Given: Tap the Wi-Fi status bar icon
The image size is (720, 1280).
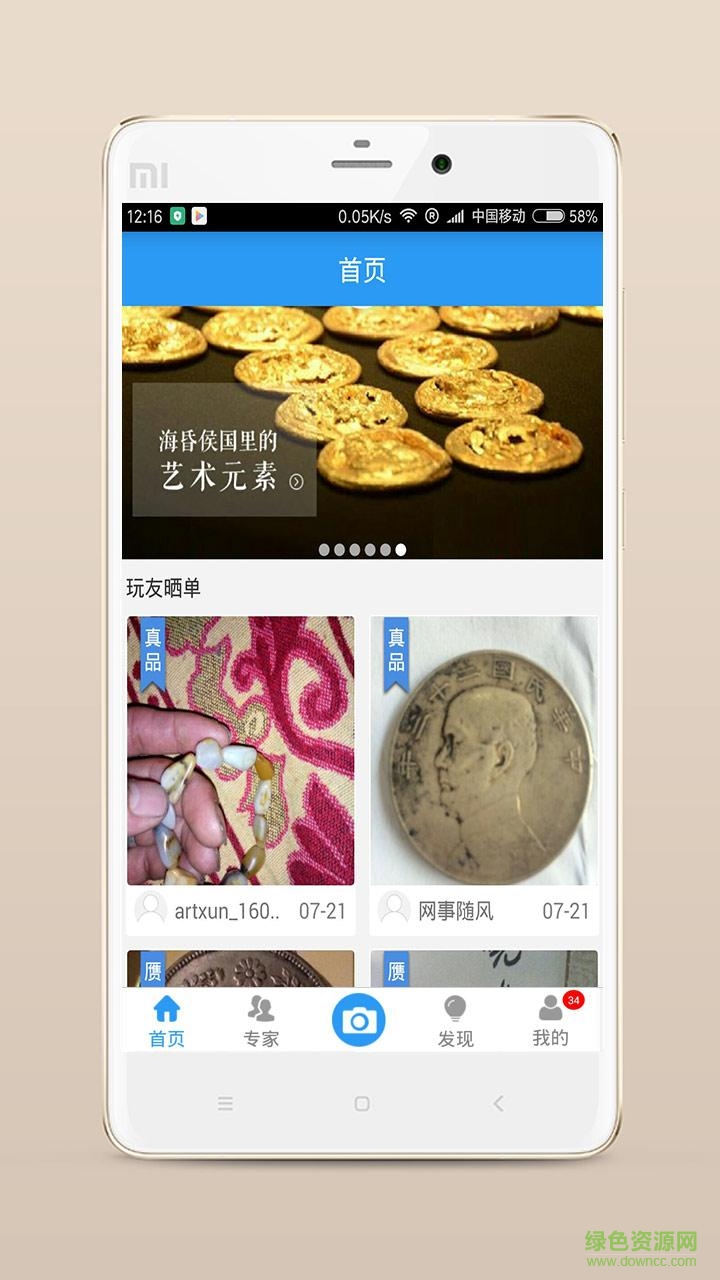Looking at the screenshot, I should 410,213.
